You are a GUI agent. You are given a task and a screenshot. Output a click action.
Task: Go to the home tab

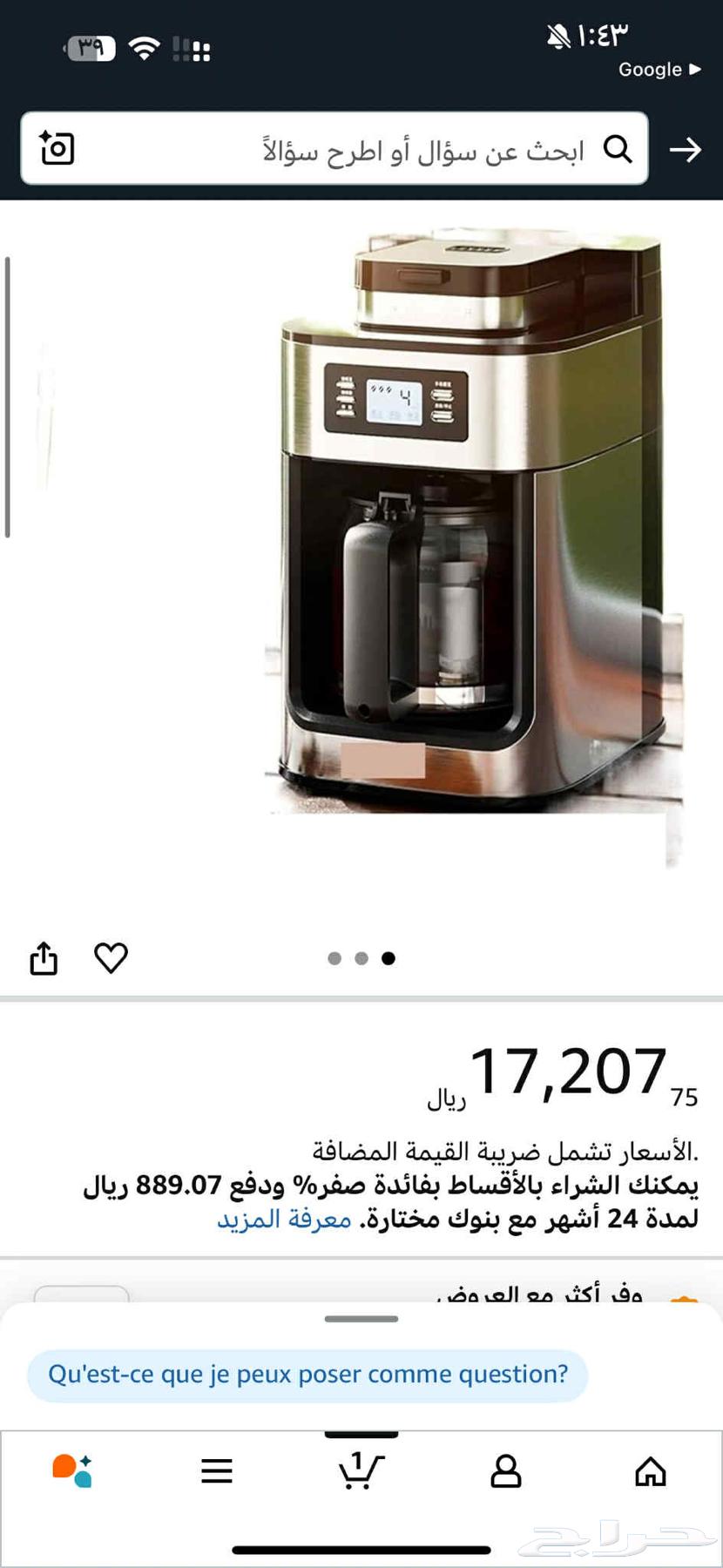(650, 1471)
